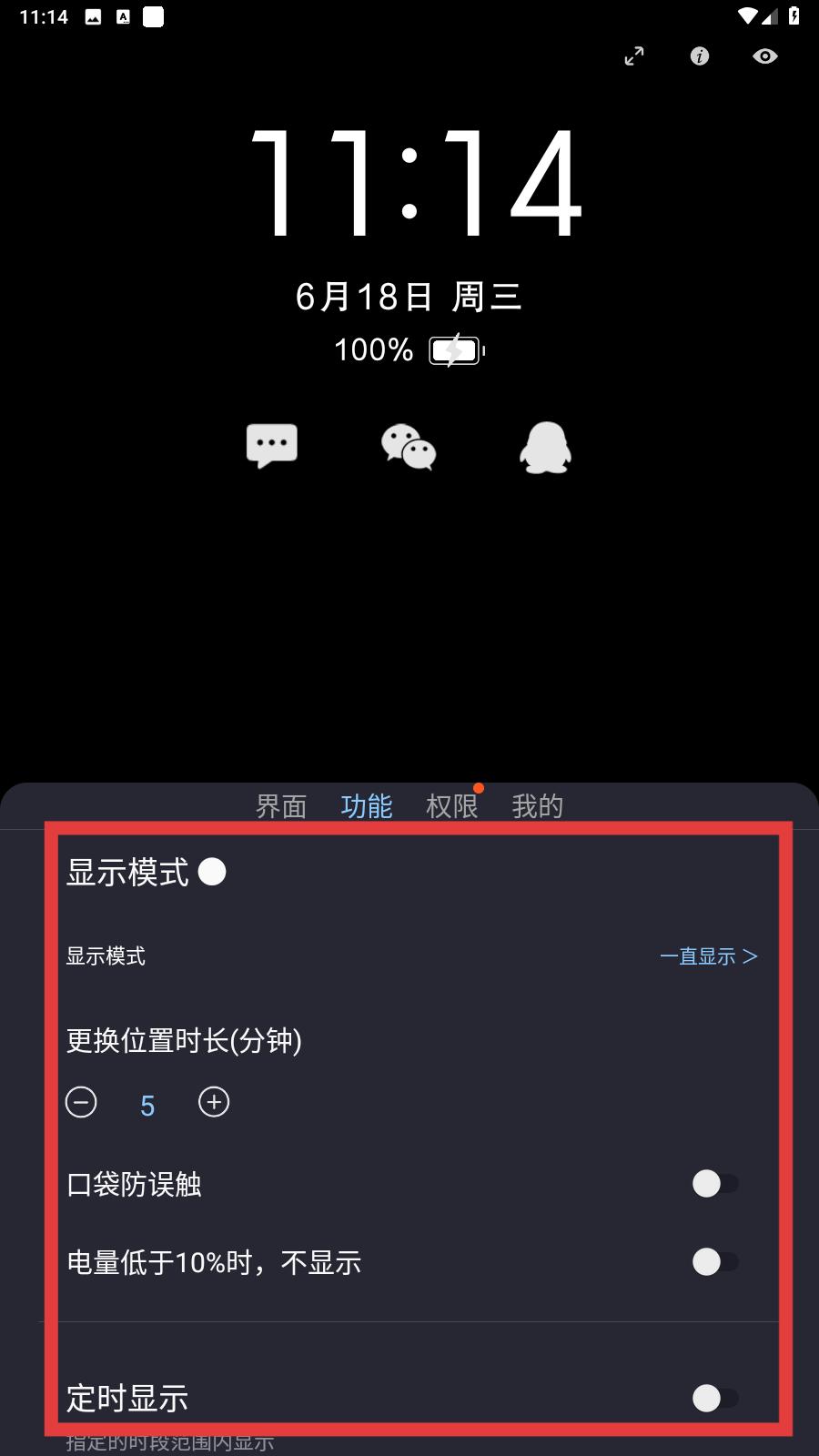
Task: Open 显示模式 option showing 一直显示
Action: pyautogui.click(x=411, y=956)
